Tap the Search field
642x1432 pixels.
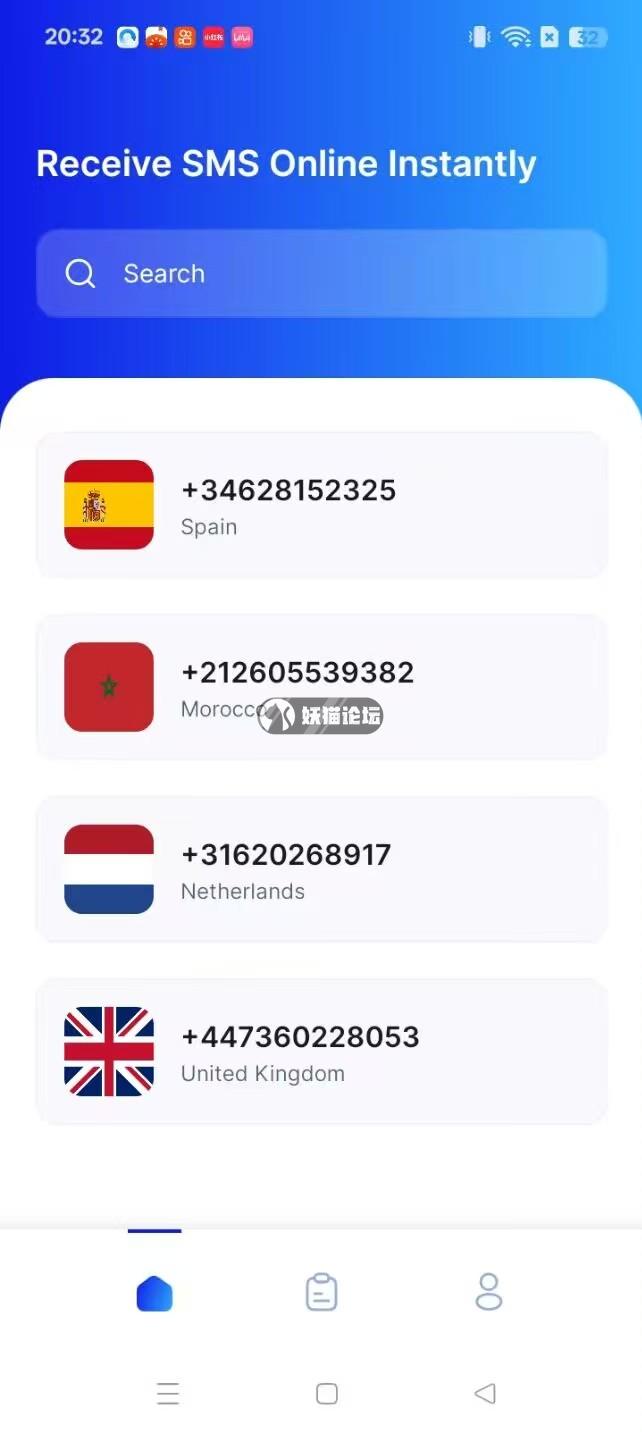tap(320, 274)
